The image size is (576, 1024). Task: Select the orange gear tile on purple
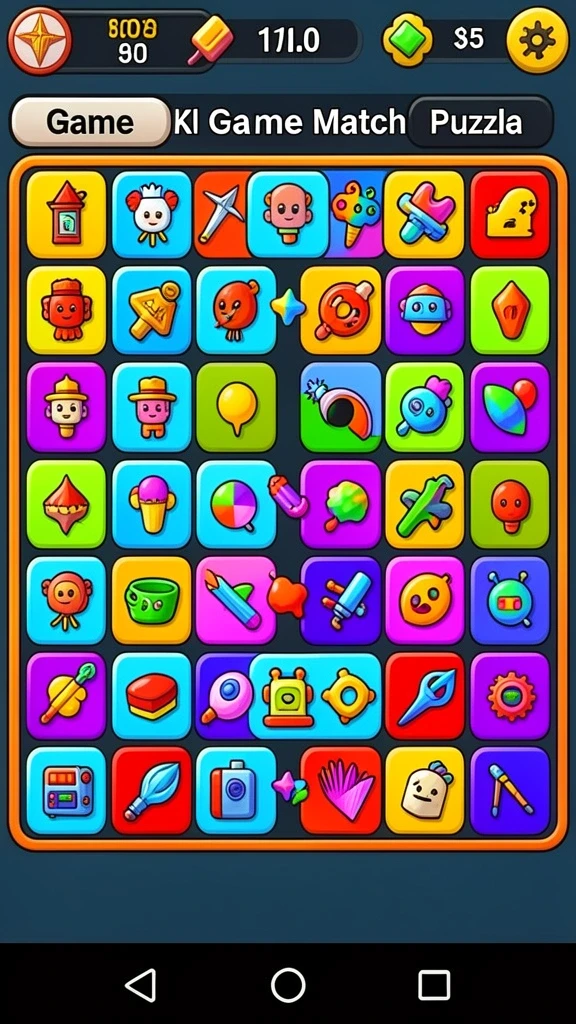click(x=510, y=696)
